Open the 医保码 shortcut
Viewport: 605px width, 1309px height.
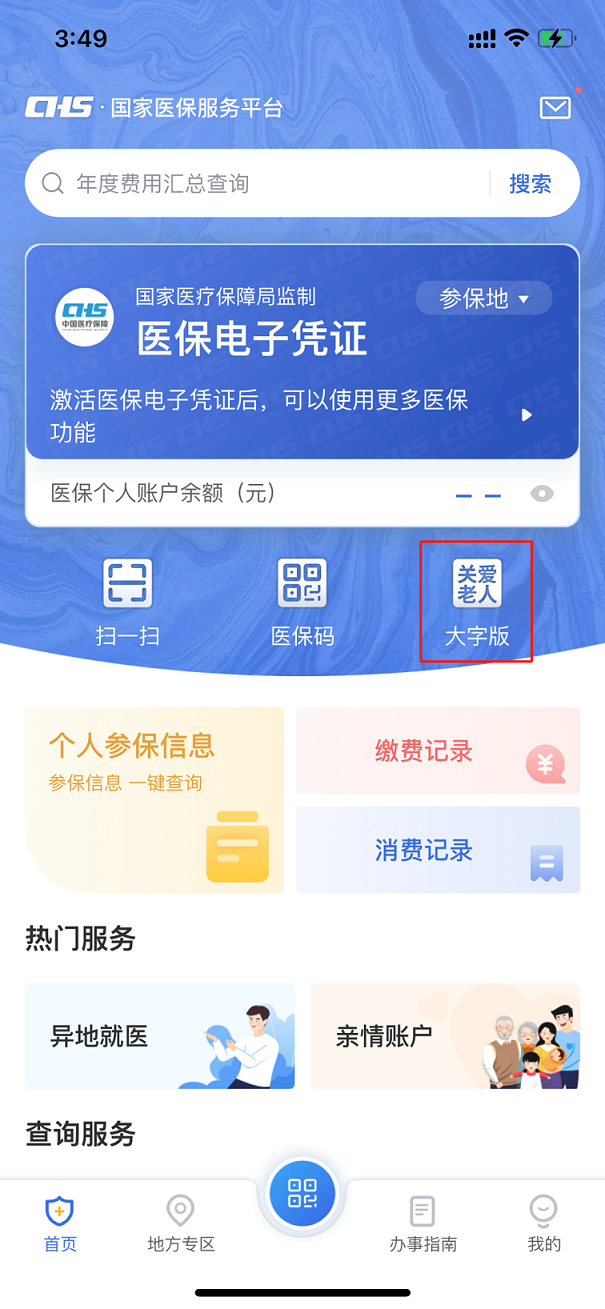click(302, 602)
